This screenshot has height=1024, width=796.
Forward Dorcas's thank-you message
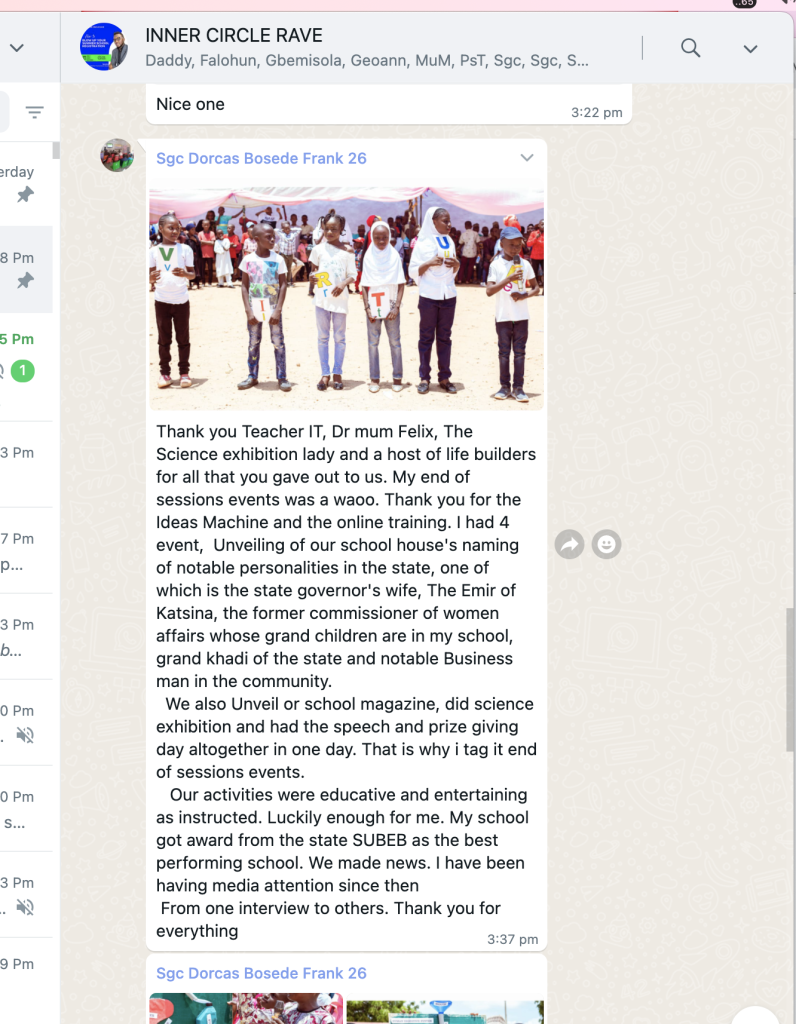[569, 544]
